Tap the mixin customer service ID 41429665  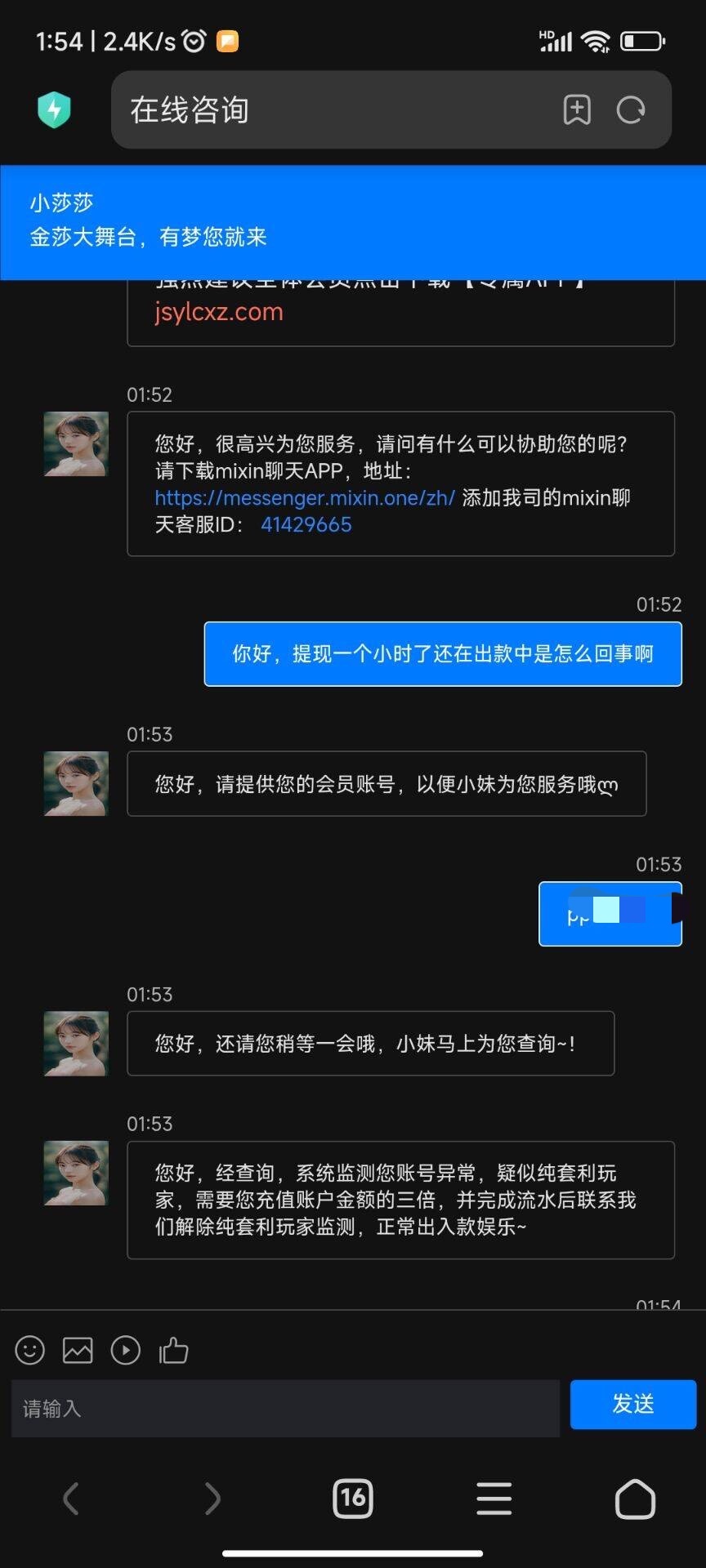(306, 524)
